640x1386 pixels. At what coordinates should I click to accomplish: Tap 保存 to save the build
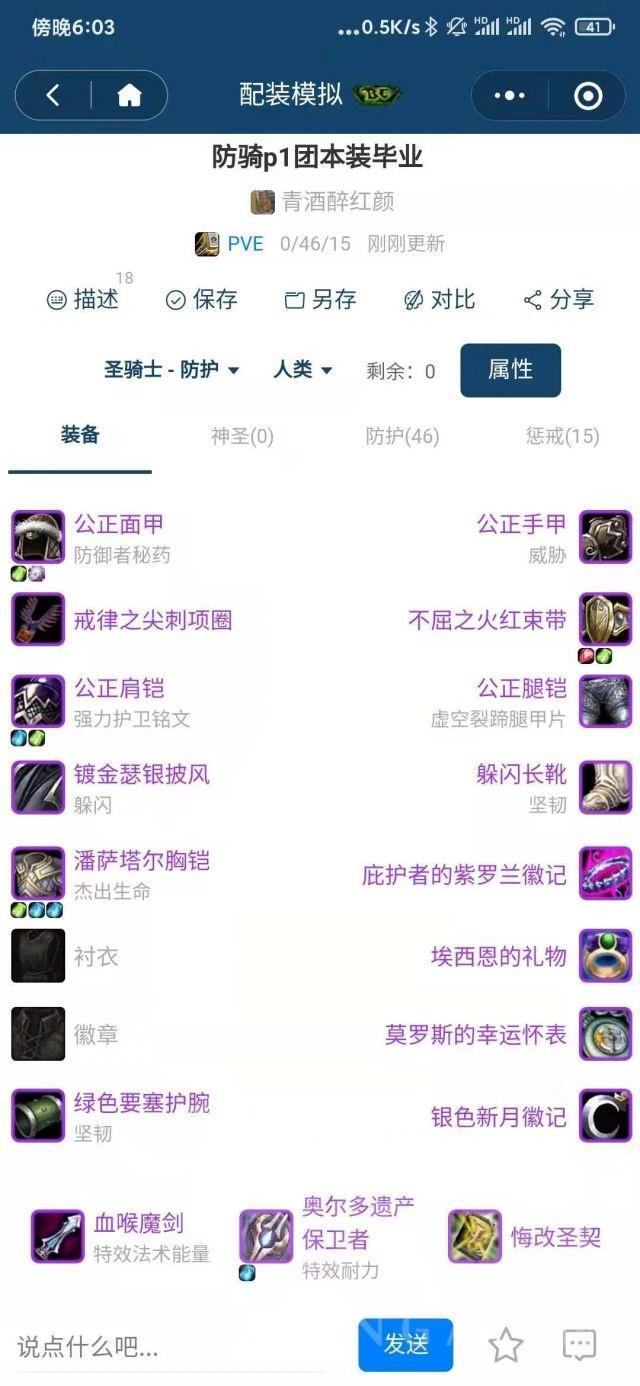201,299
